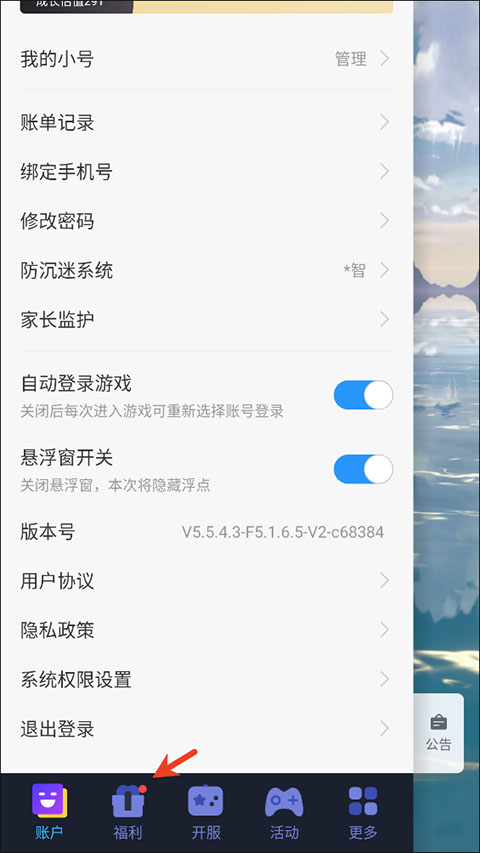Image resolution: width=480 pixels, height=853 pixels.
Task: Switch to the 福利 tab
Action: click(127, 813)
